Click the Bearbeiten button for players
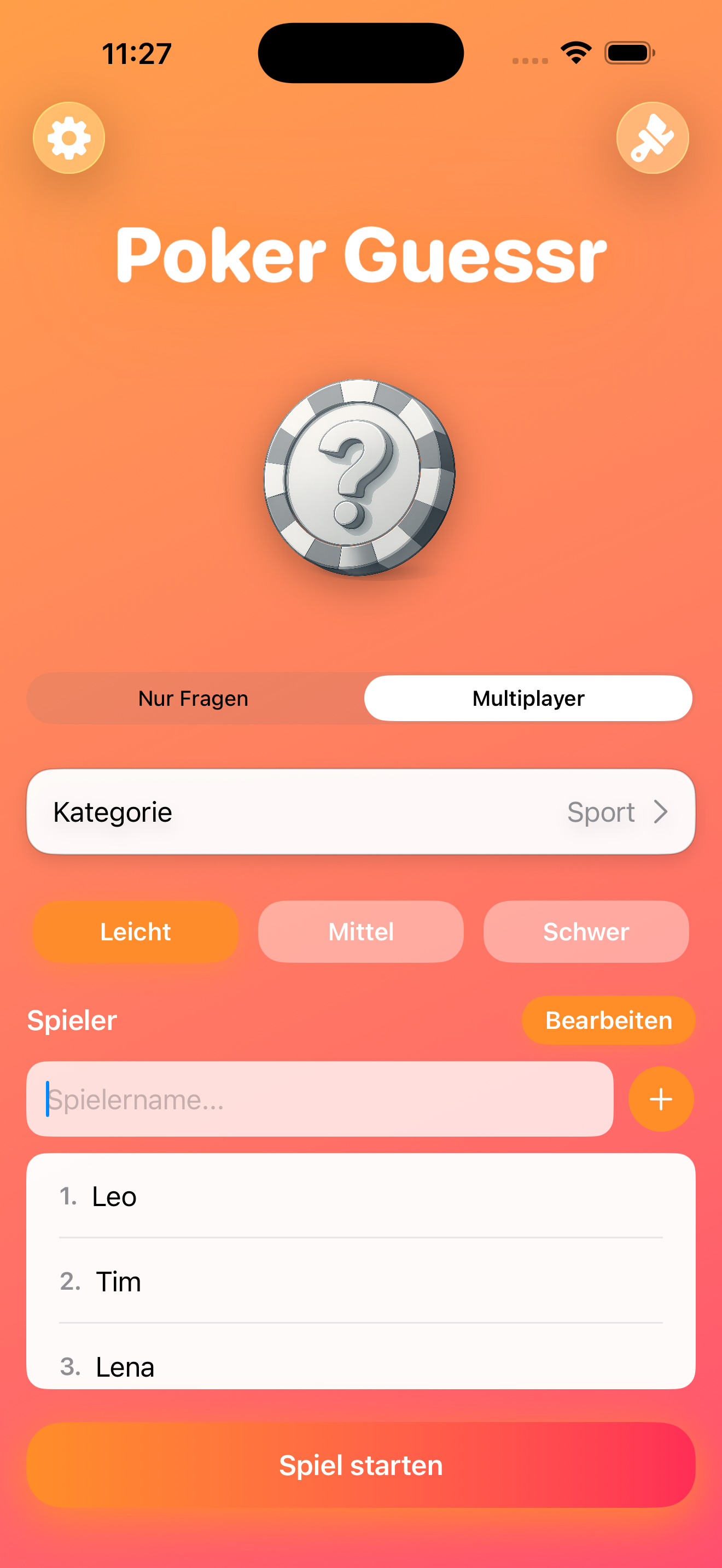 coord(608,1020)
